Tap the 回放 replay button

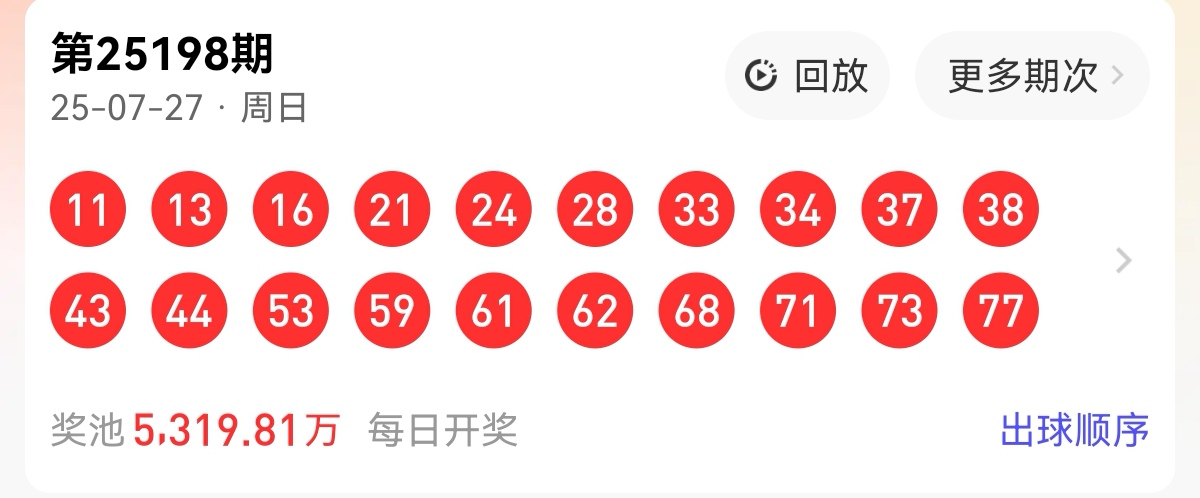click(x=807, y=76)
